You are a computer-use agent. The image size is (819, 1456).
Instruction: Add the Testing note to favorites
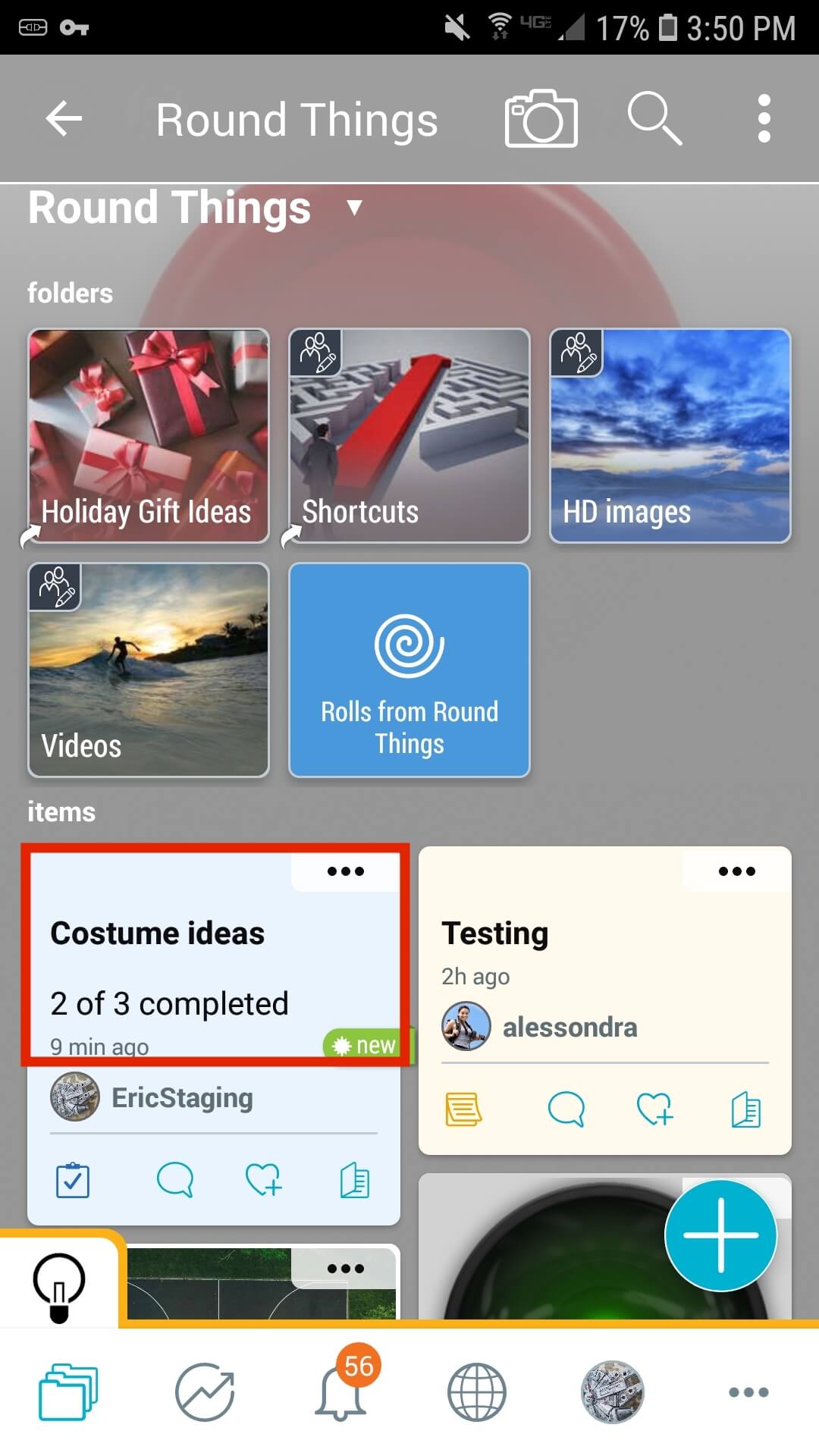pos(654,1109)
